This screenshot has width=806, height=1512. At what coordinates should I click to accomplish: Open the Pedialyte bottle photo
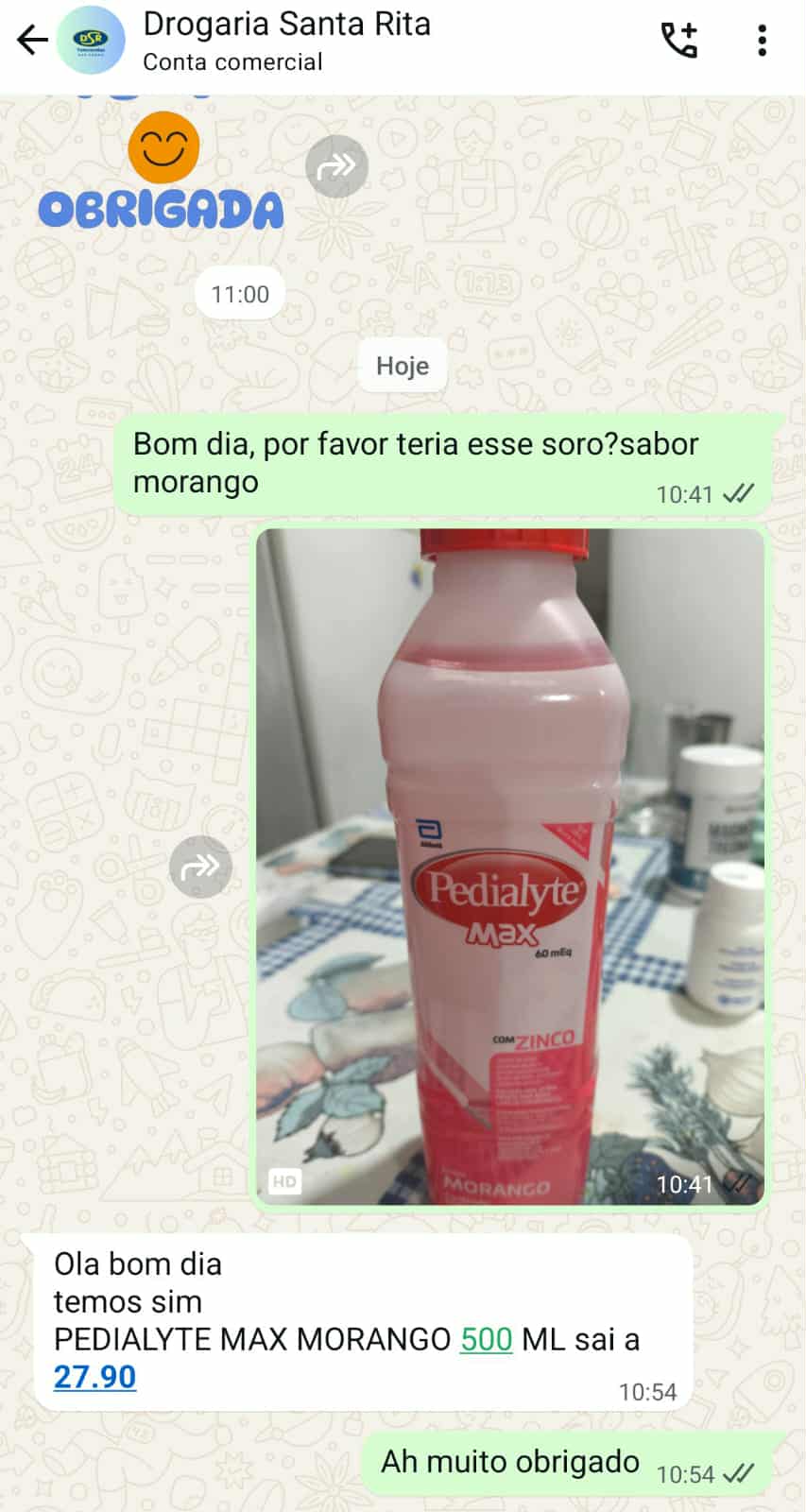[x=510, y=866]
